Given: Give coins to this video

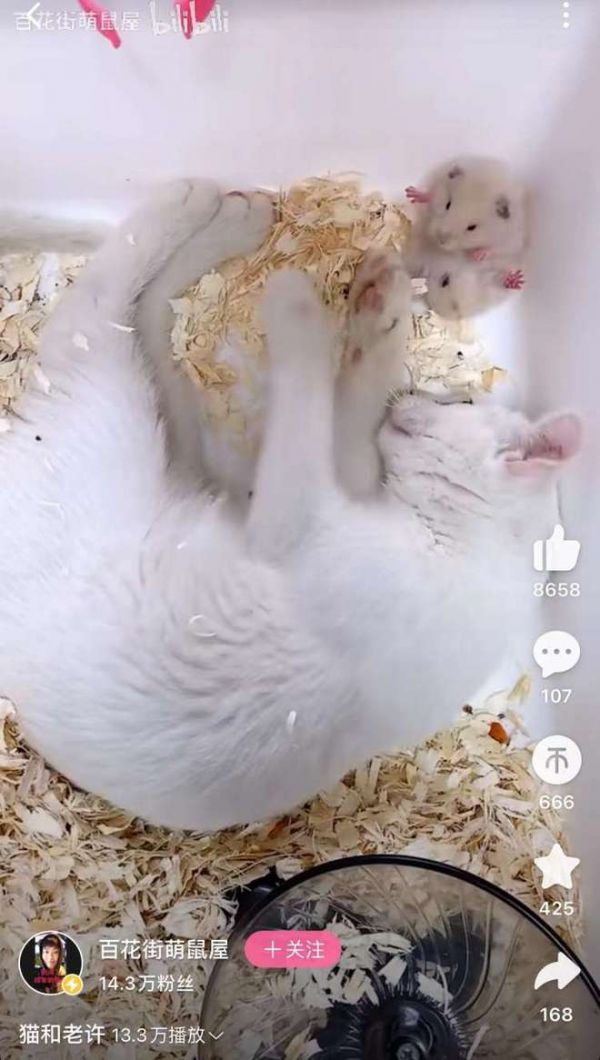Looking at the screenshot, I should click(x=556, y=760).
